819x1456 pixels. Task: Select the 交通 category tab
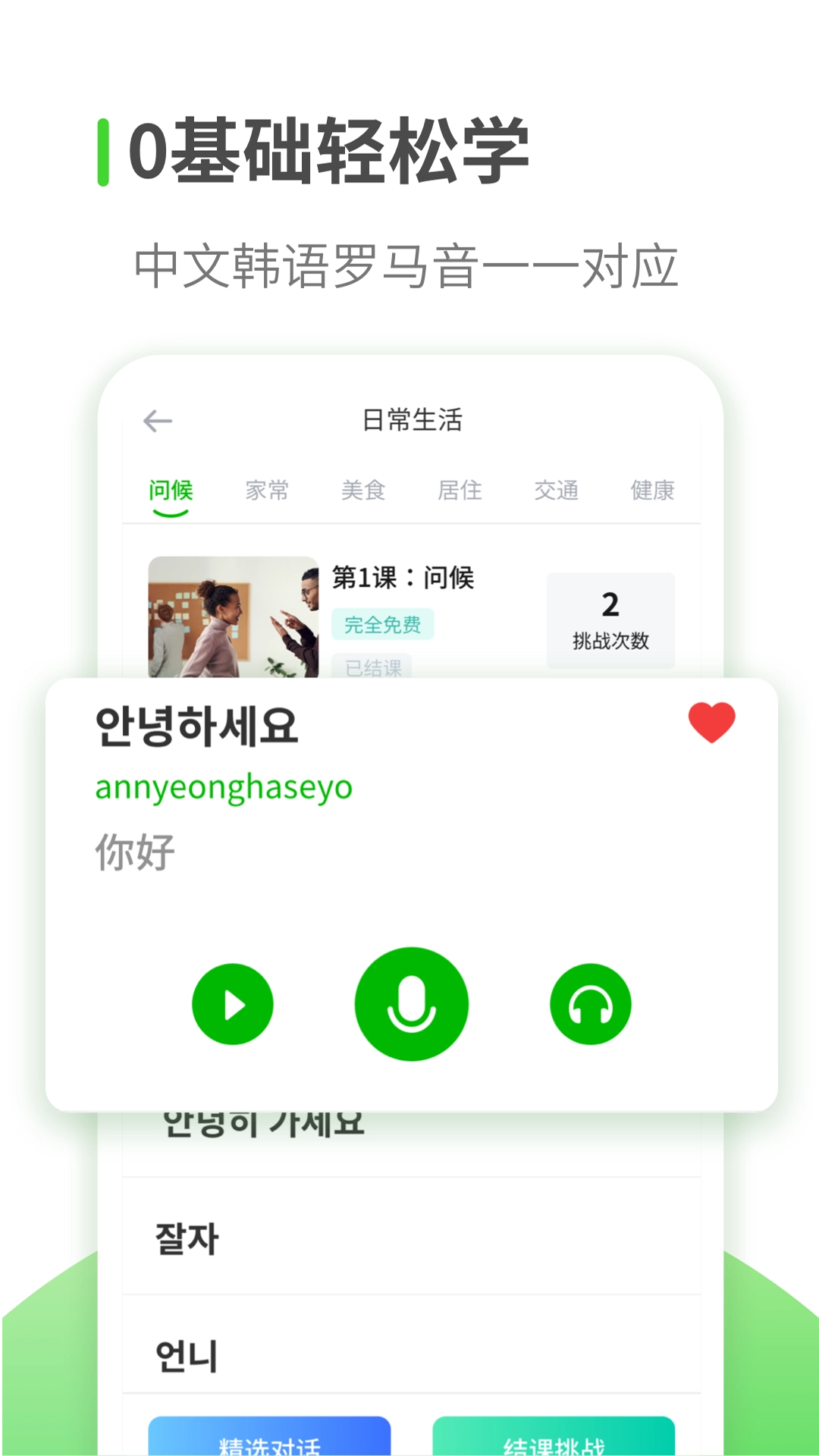[556, 490]
